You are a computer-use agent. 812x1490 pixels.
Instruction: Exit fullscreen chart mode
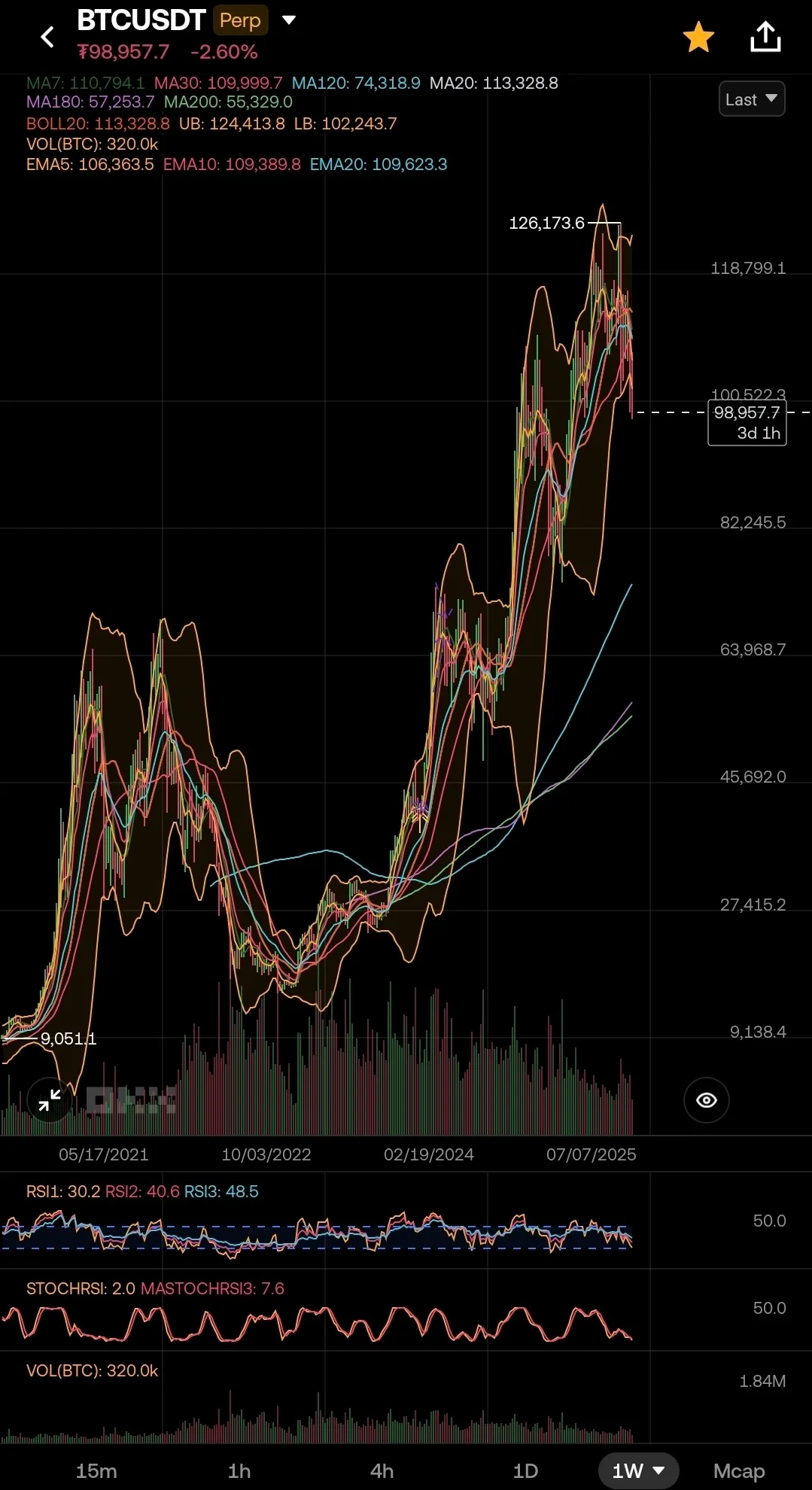50,1099
